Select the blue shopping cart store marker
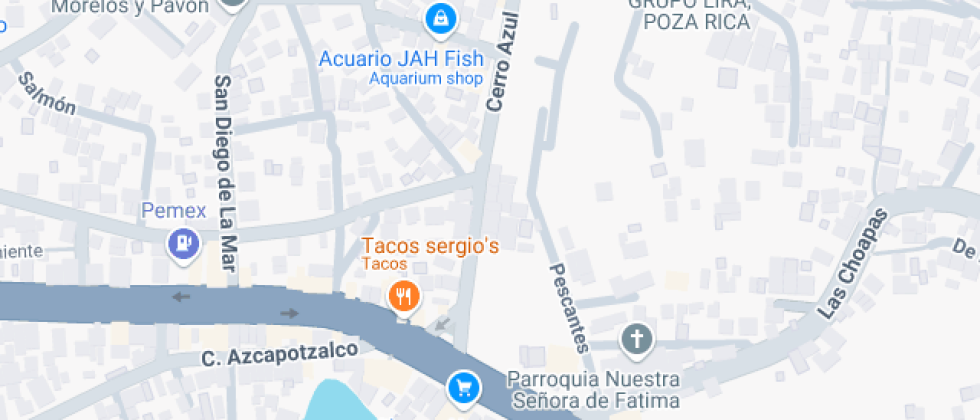This screenshot has height=420, width=980. tap(462, 386)
